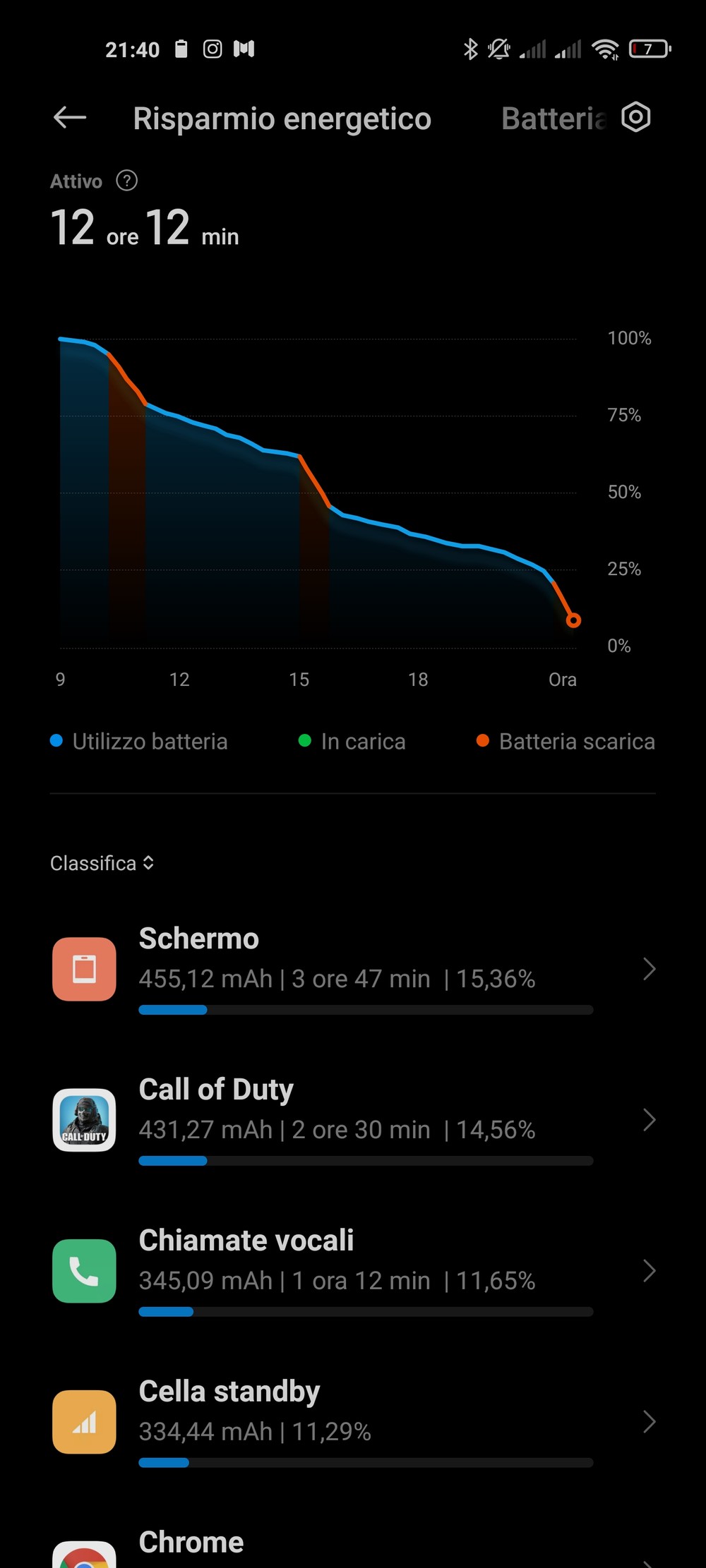Open the help icon next to Attivo
Image resolution: width=706 pixels, height=1568 pixels.
tap(127, 181)
